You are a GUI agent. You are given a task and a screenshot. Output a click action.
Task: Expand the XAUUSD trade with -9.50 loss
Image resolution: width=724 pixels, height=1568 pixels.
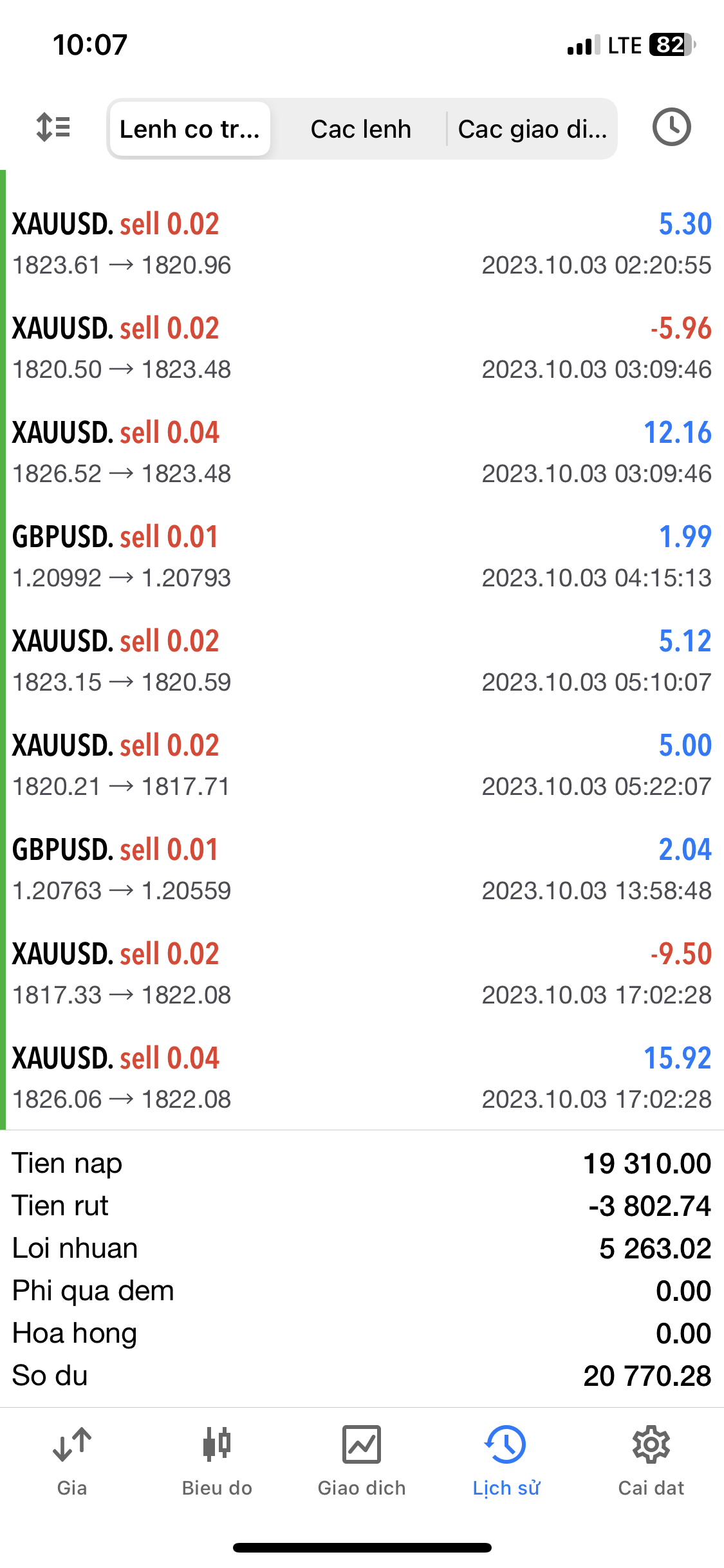[x=362, y=974]
